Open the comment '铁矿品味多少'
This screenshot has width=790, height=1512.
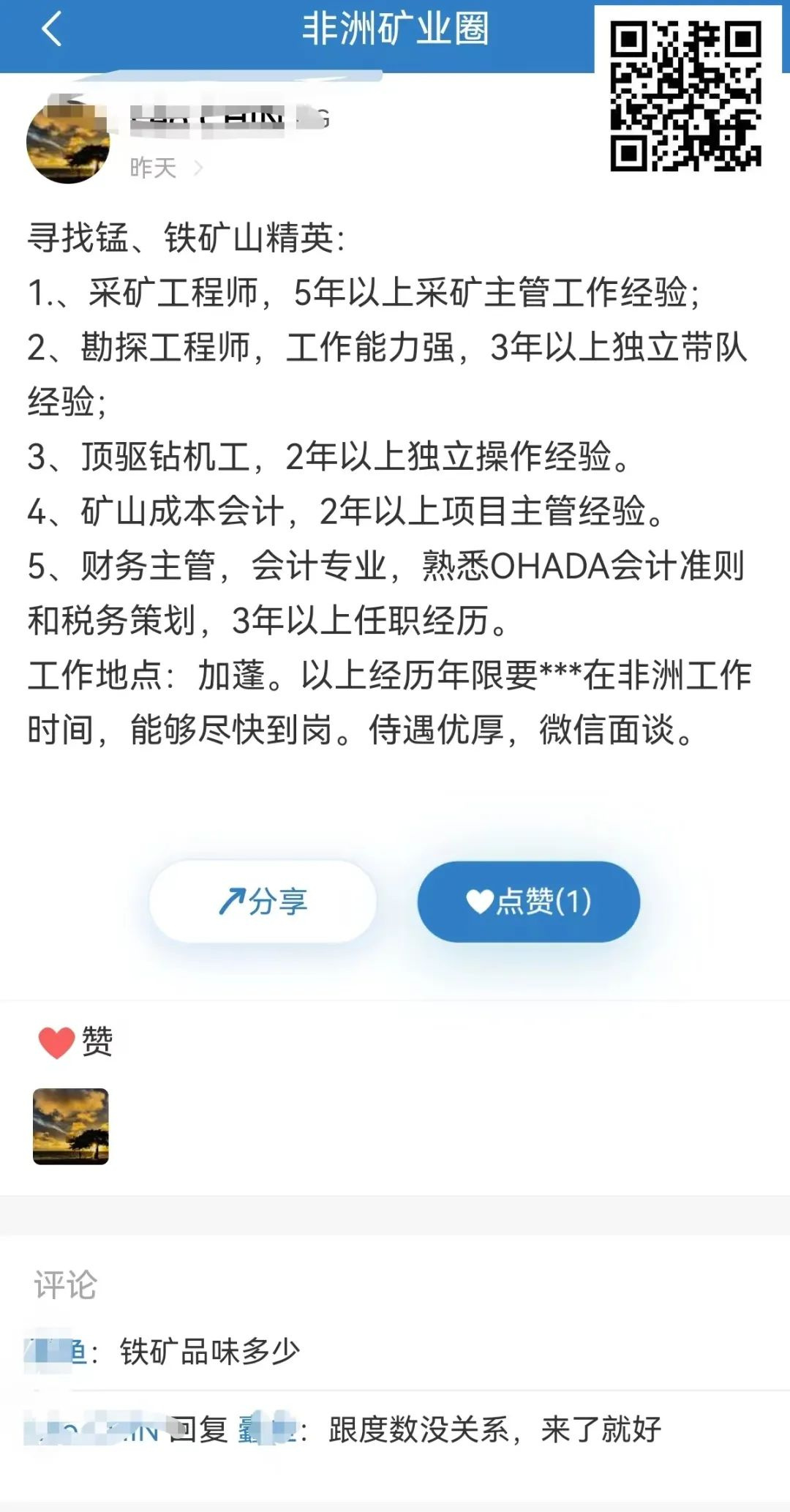(x=211, y=1351)
